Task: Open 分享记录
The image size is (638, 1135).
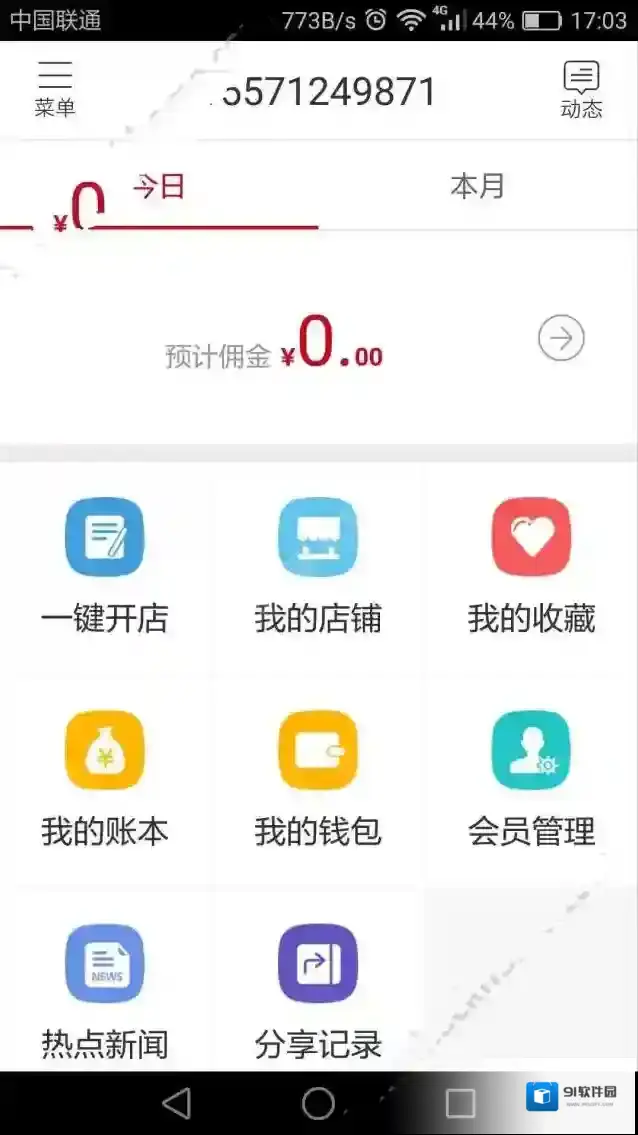Action: pos(318,990)
